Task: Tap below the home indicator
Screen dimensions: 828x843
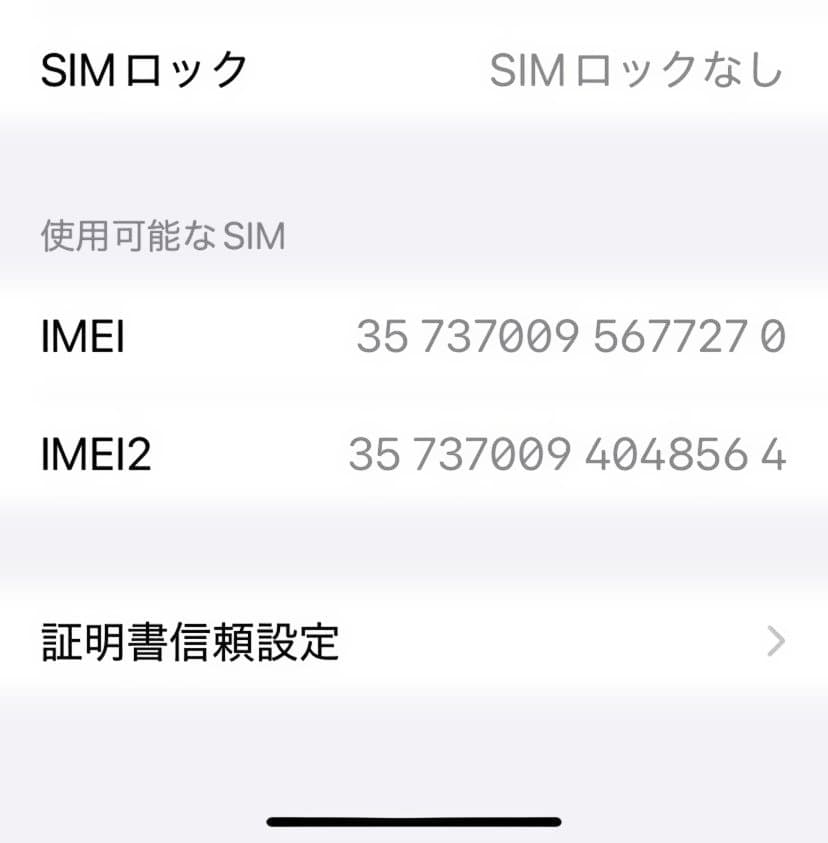Action: [414, 838]
